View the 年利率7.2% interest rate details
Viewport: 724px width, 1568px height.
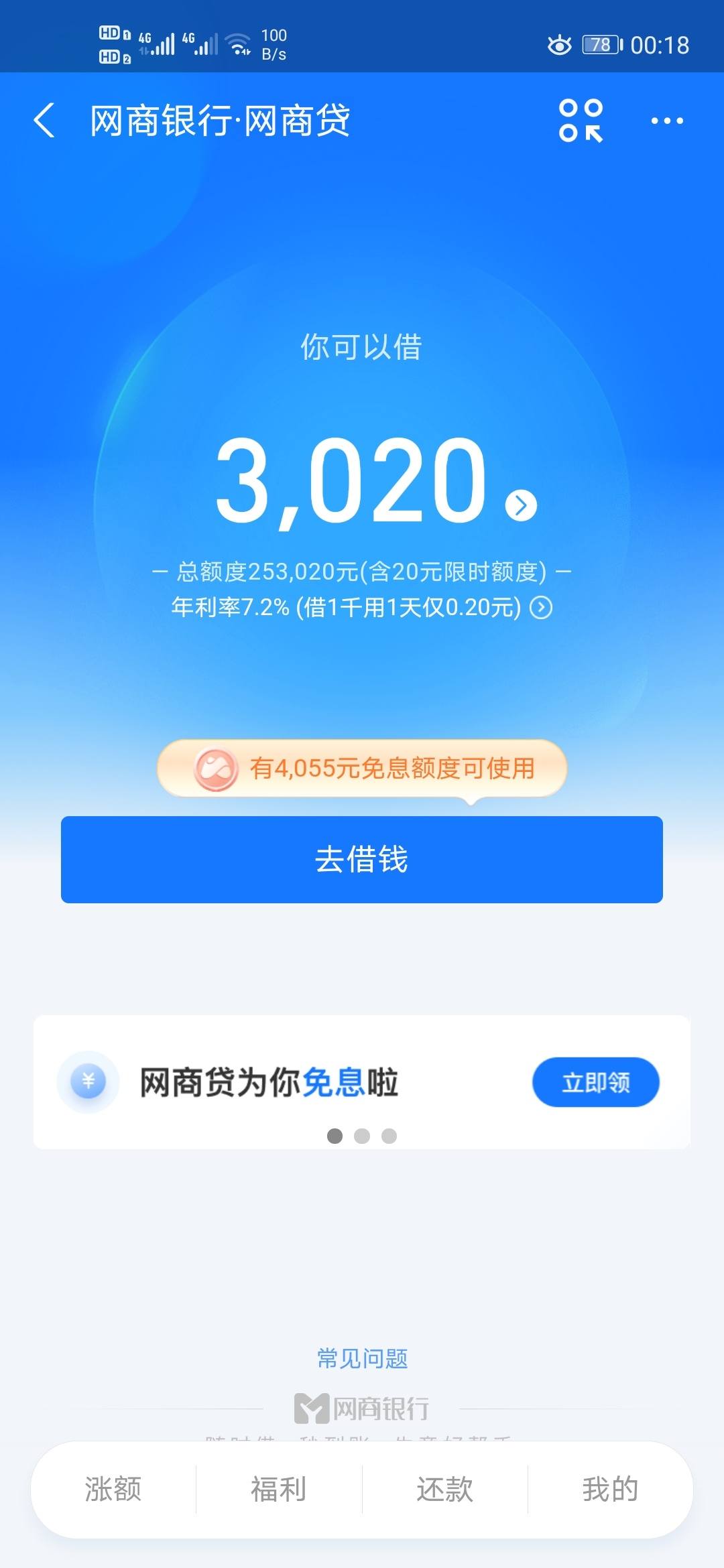coord(540,608)
